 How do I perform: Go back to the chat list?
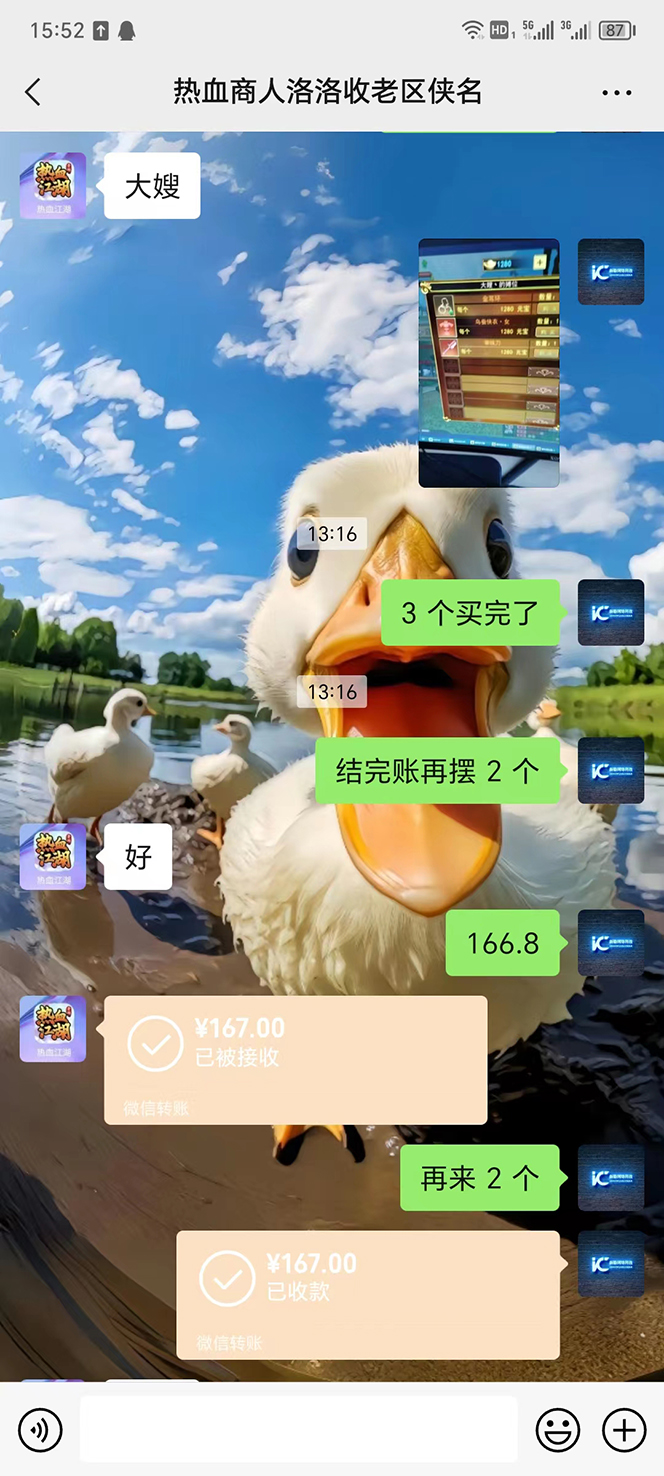click(x=33, y=92)
